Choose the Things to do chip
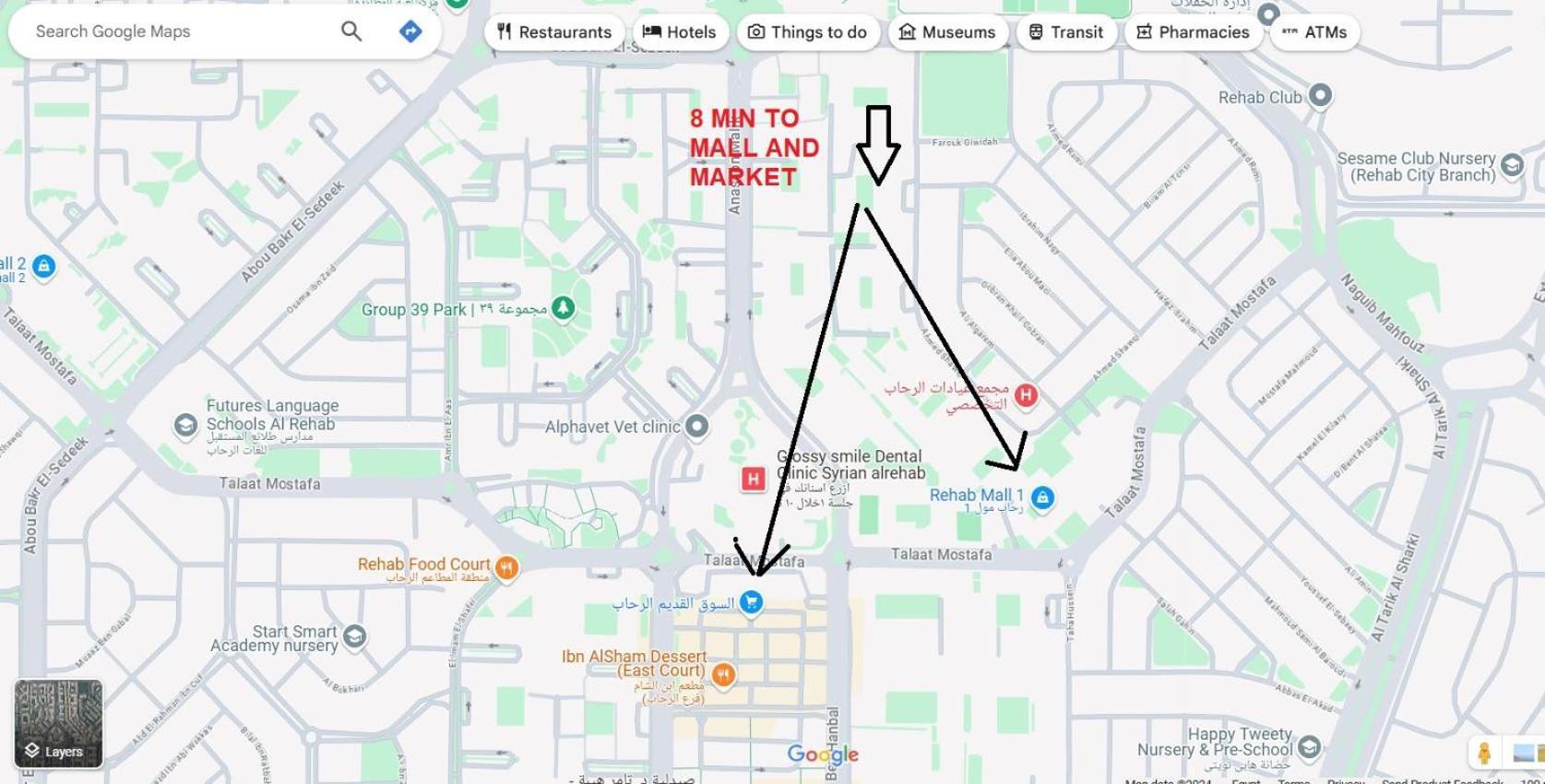1545x784 pixels. pos(807,32)
